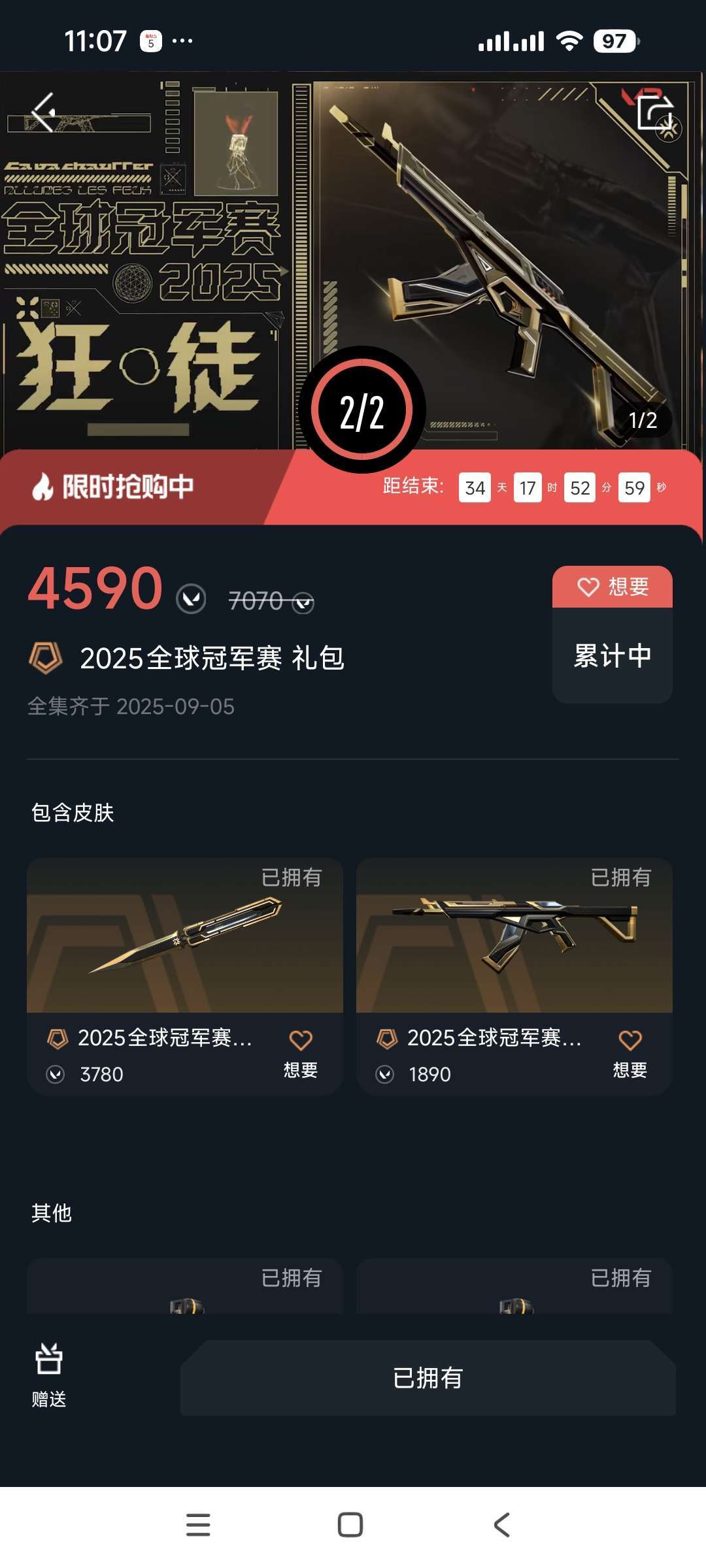Go to the home screen
This screenshot has width=706, height=1568.
pyautogui.click(x=350, y=1524)
